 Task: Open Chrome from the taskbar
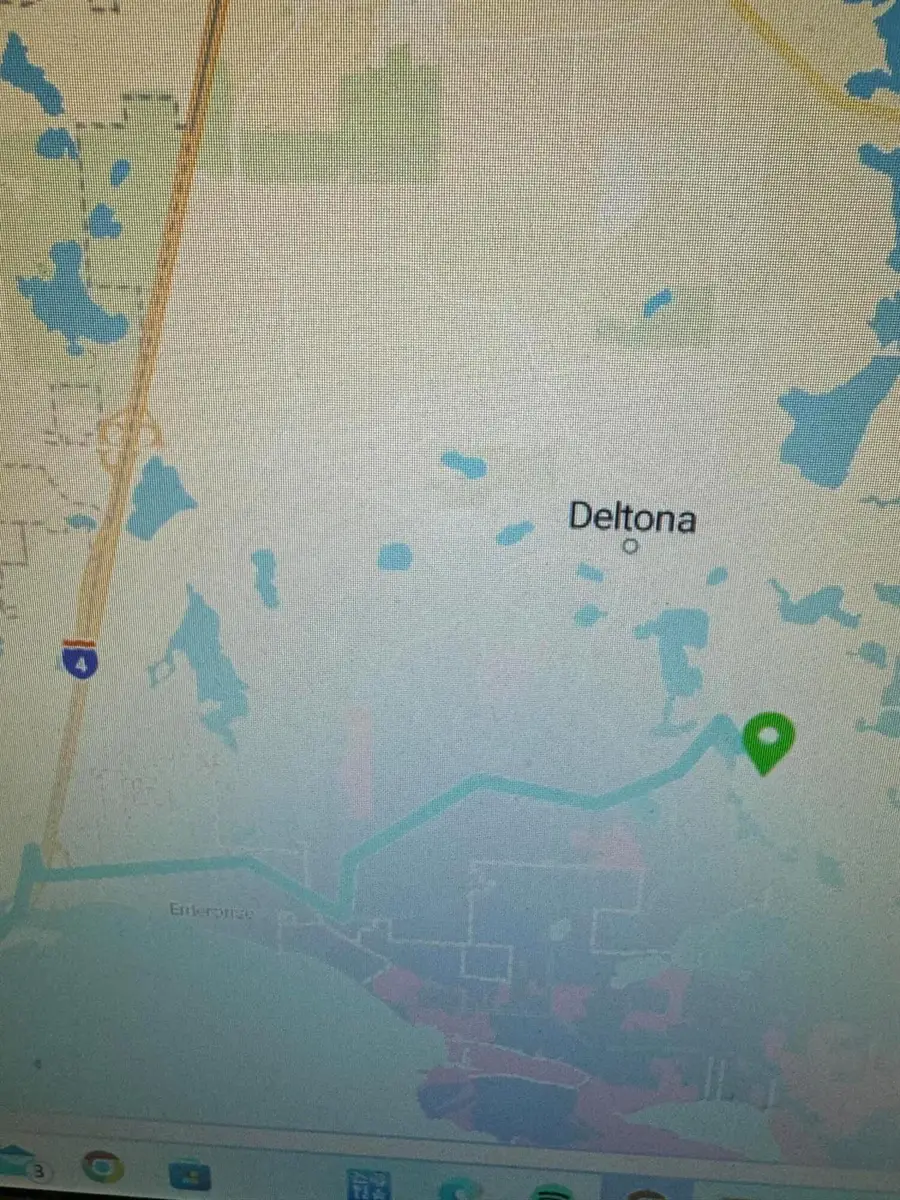click(x=103, y=1167)
